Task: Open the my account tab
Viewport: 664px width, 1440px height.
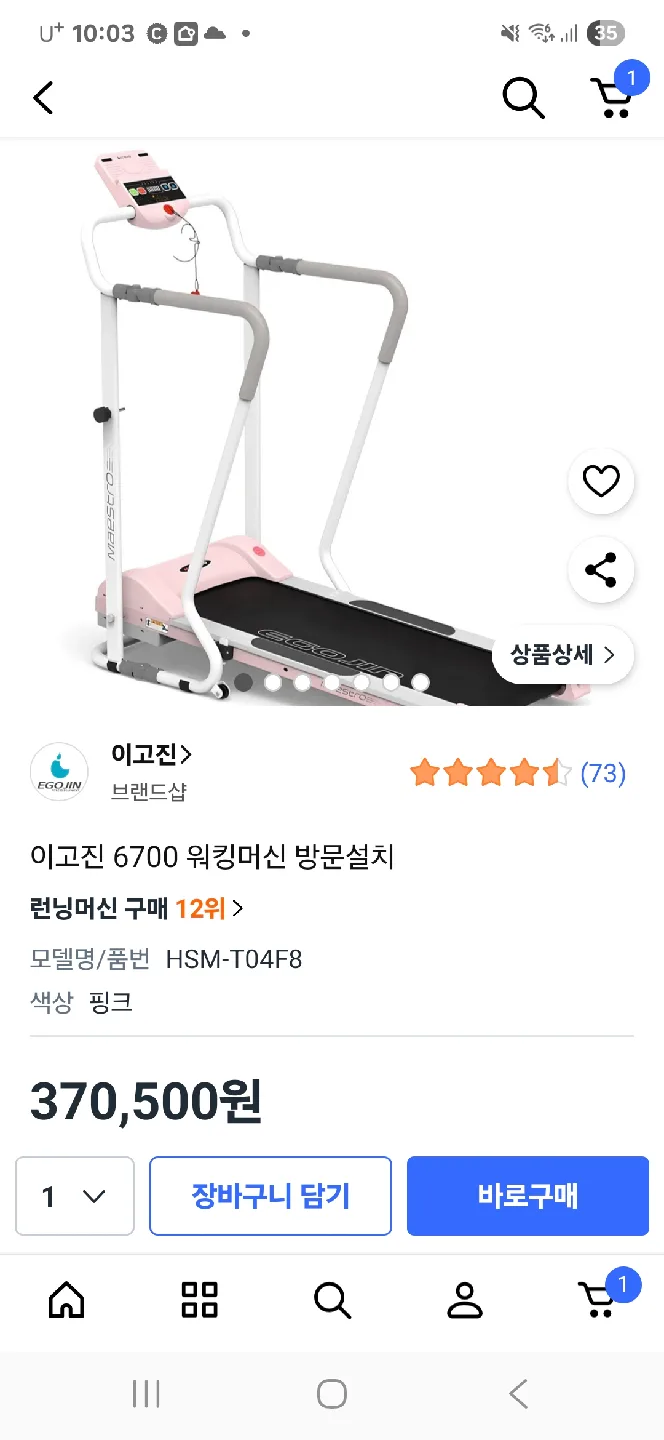Action: (x=464, y=1300)
